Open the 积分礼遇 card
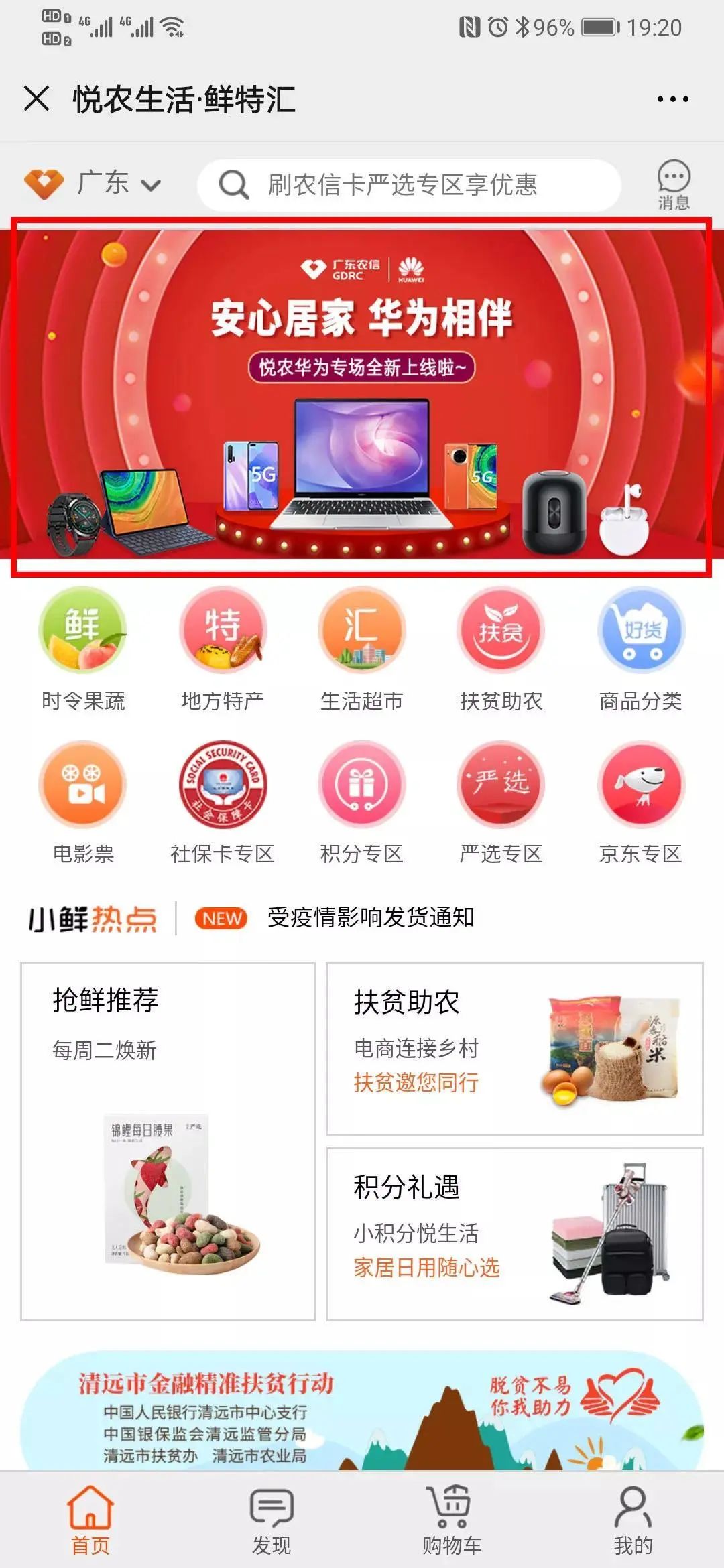The height and width of the screenshot is (1568, 724). click(514, 1233)
